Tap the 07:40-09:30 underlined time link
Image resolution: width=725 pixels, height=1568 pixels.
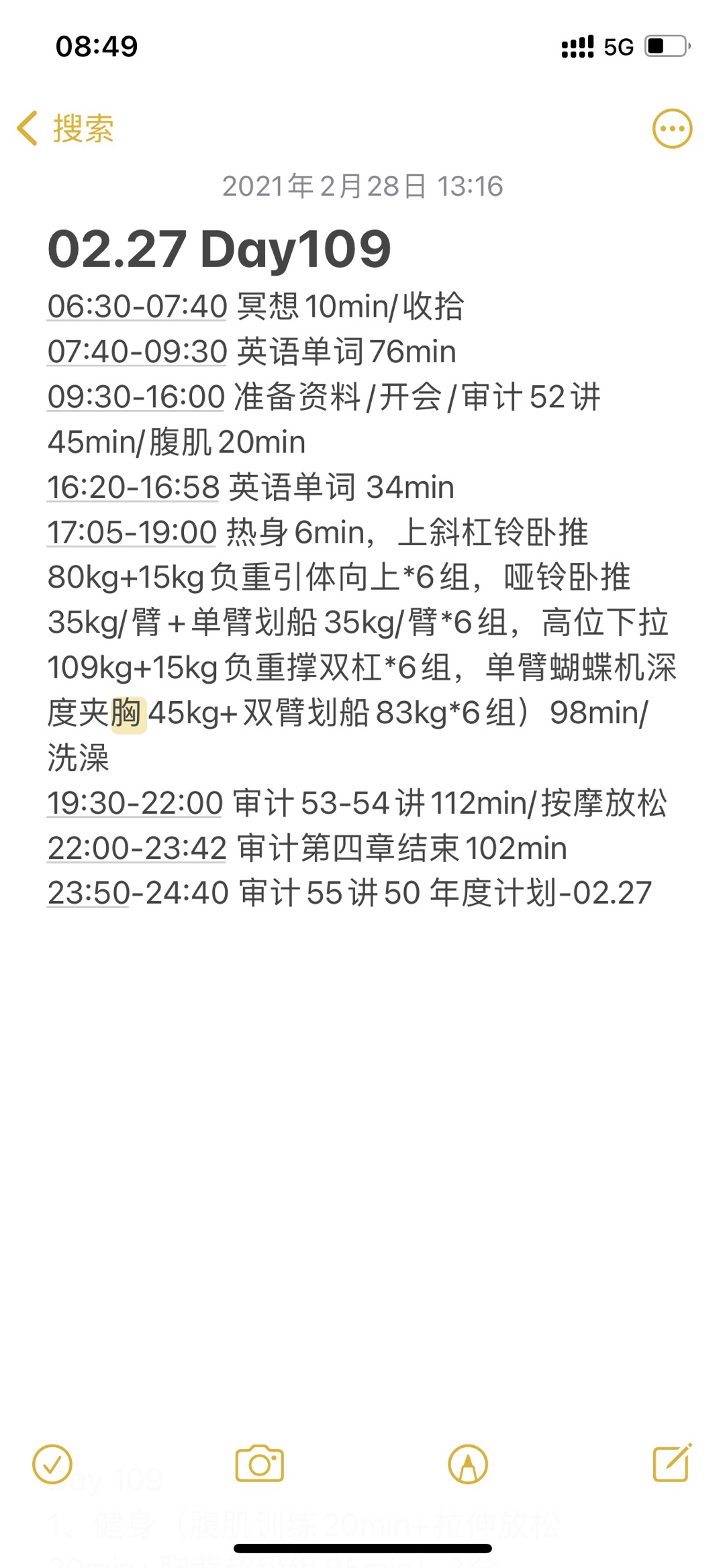(x=138, y=352)
